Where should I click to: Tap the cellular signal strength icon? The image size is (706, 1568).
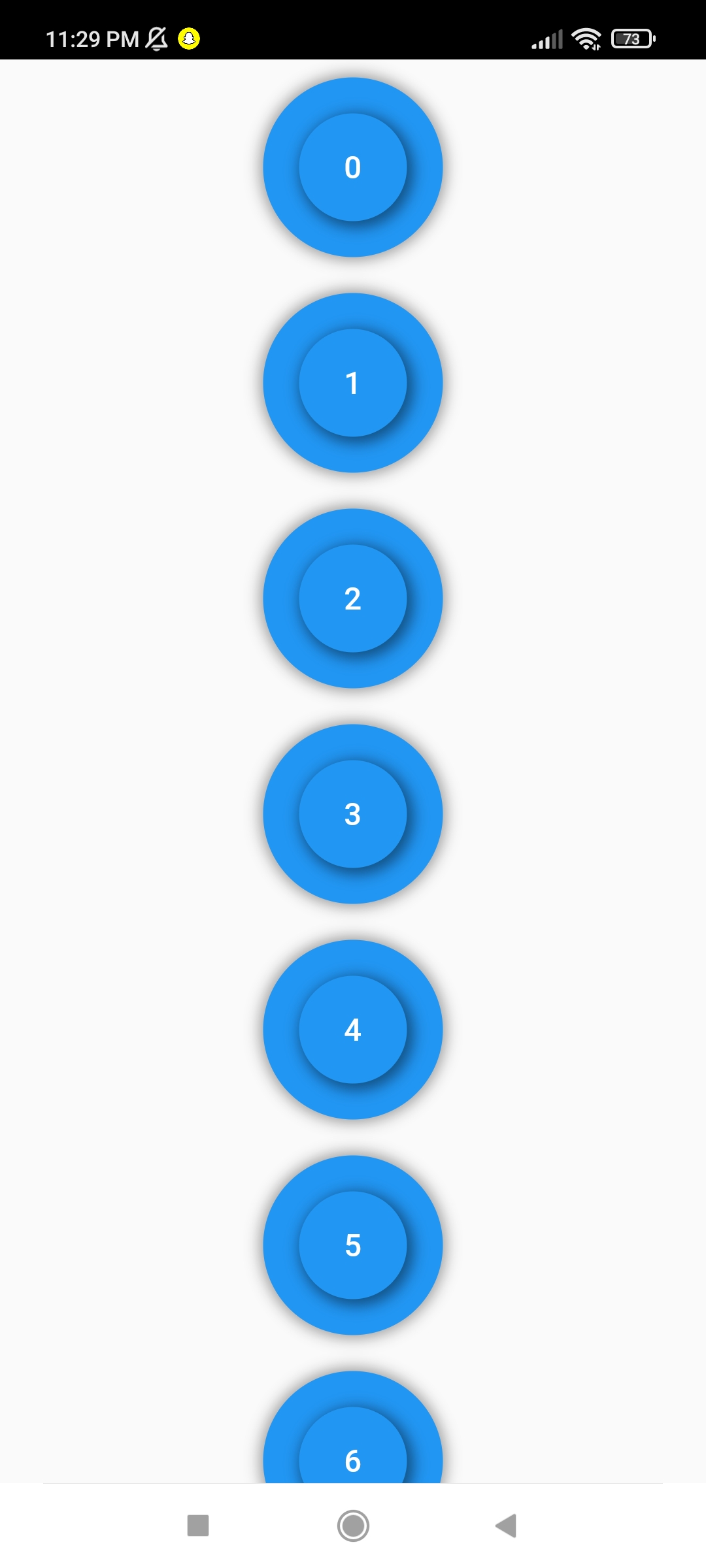pos(547,39)
